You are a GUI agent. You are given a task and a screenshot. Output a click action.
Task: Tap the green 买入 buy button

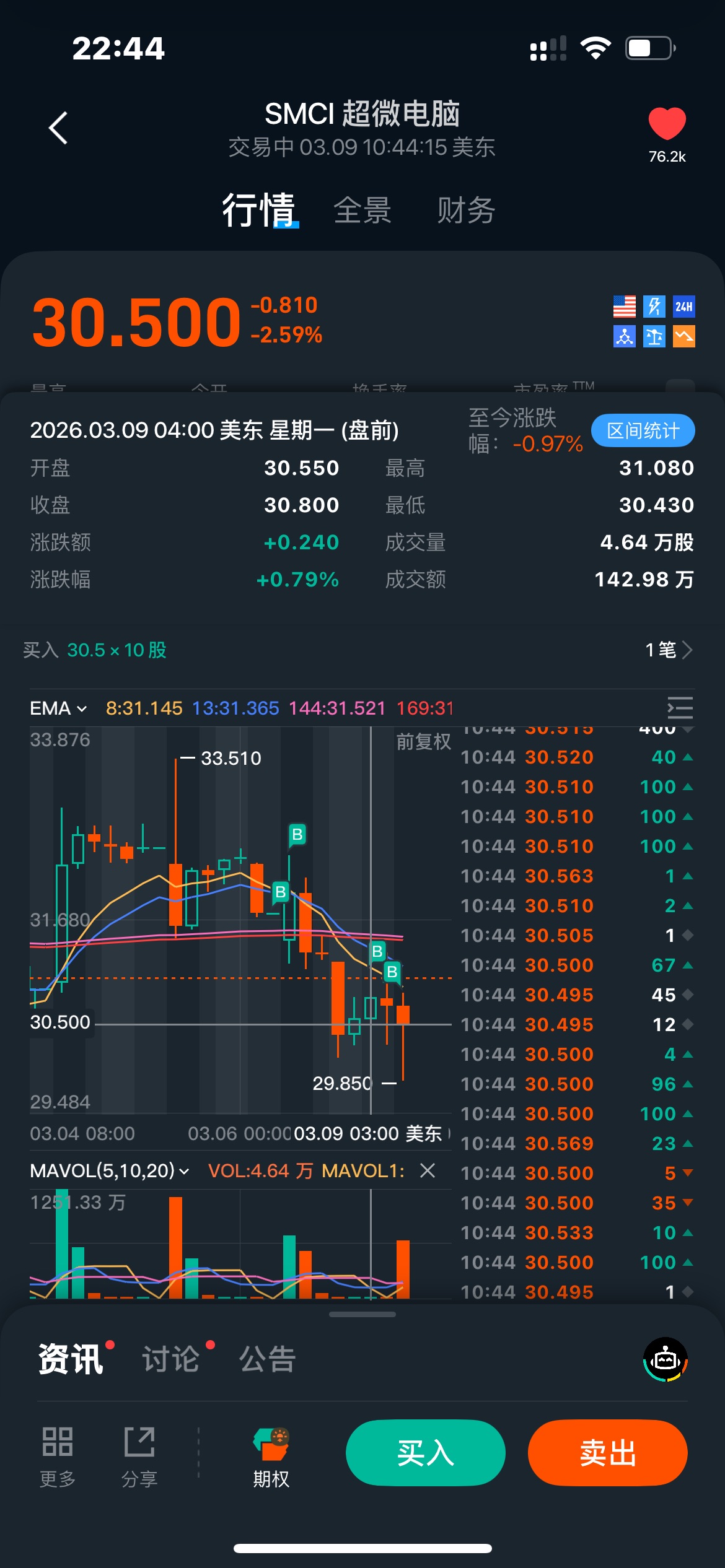click(426, 1452)
